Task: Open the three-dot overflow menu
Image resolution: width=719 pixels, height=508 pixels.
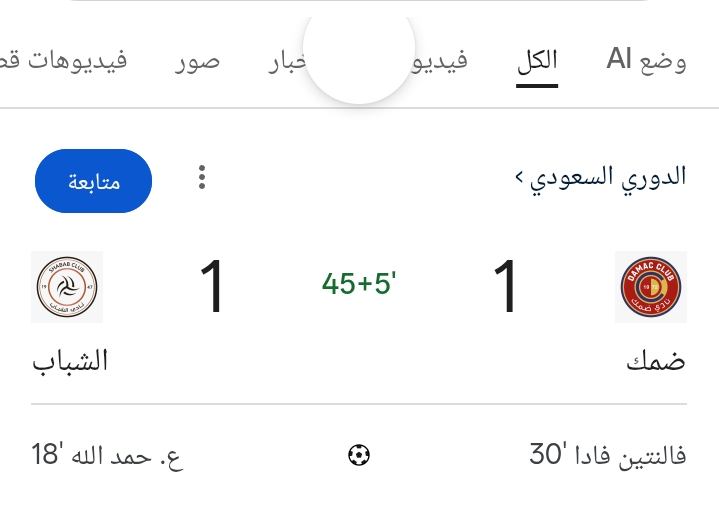Action: [202, 179]
